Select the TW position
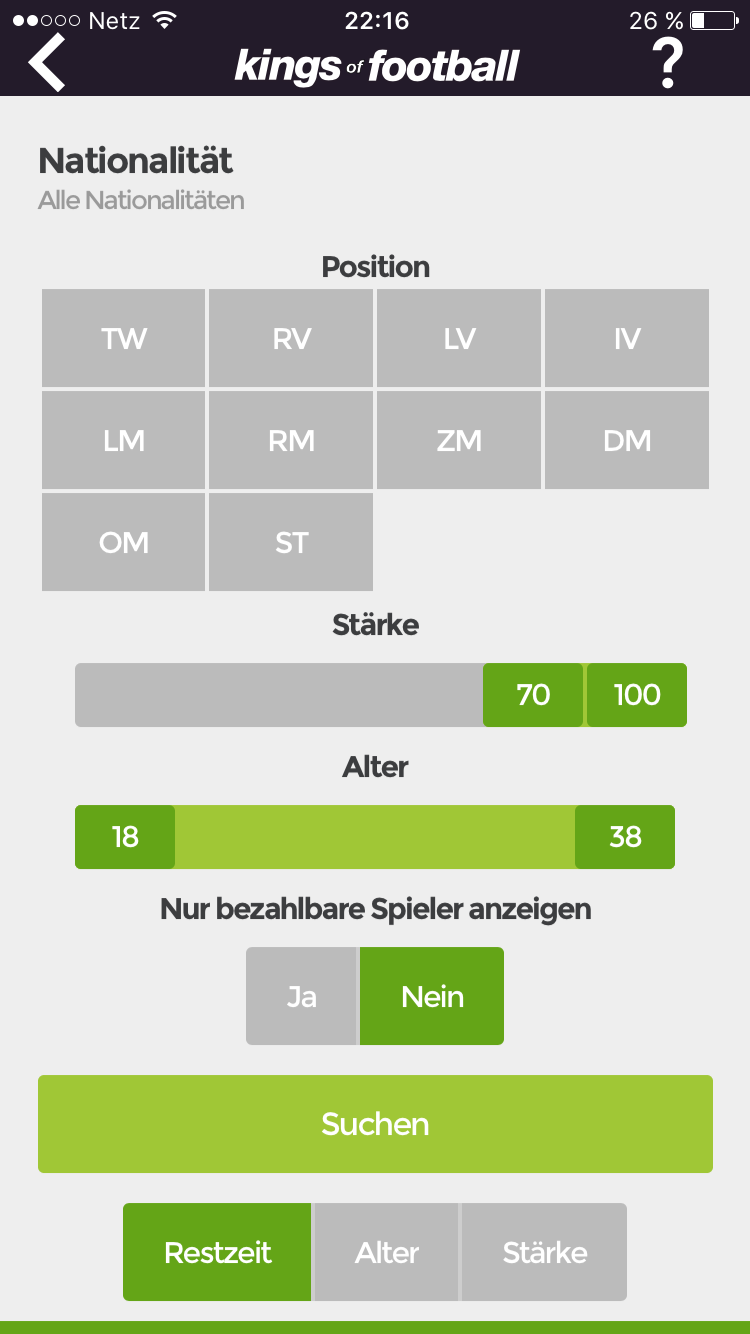Viewport: 750px width, 1334px height. pyautogui.click(x=124, y=339)
